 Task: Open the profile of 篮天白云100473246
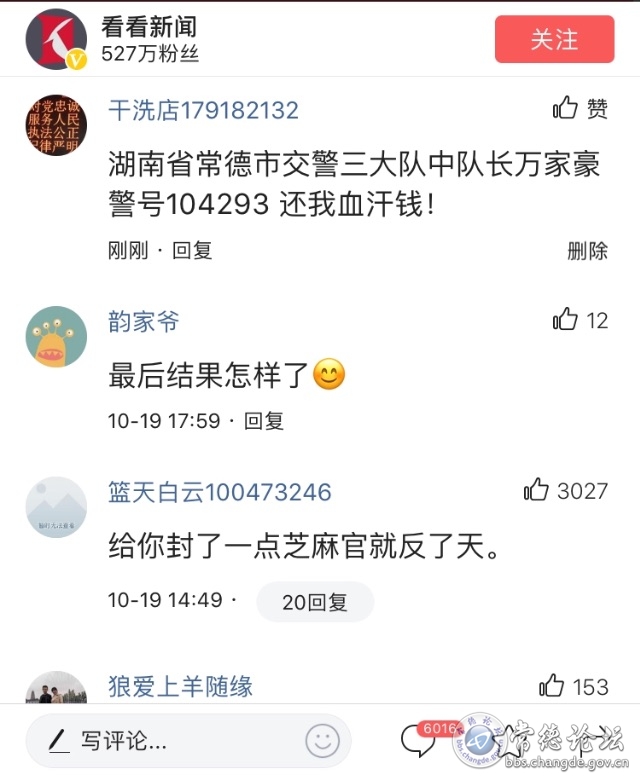[x=56, y=507]
